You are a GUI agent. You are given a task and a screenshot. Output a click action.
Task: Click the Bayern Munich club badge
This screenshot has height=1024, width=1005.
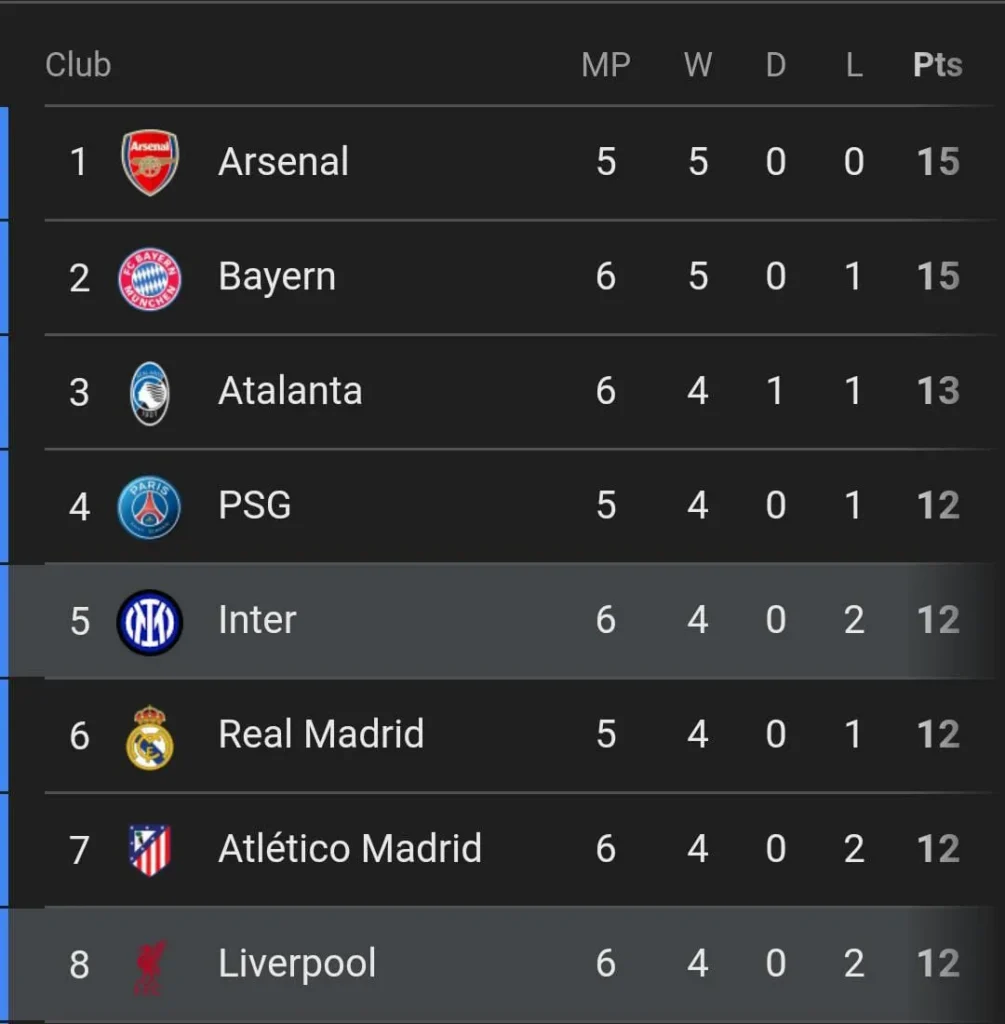point(150,276)
